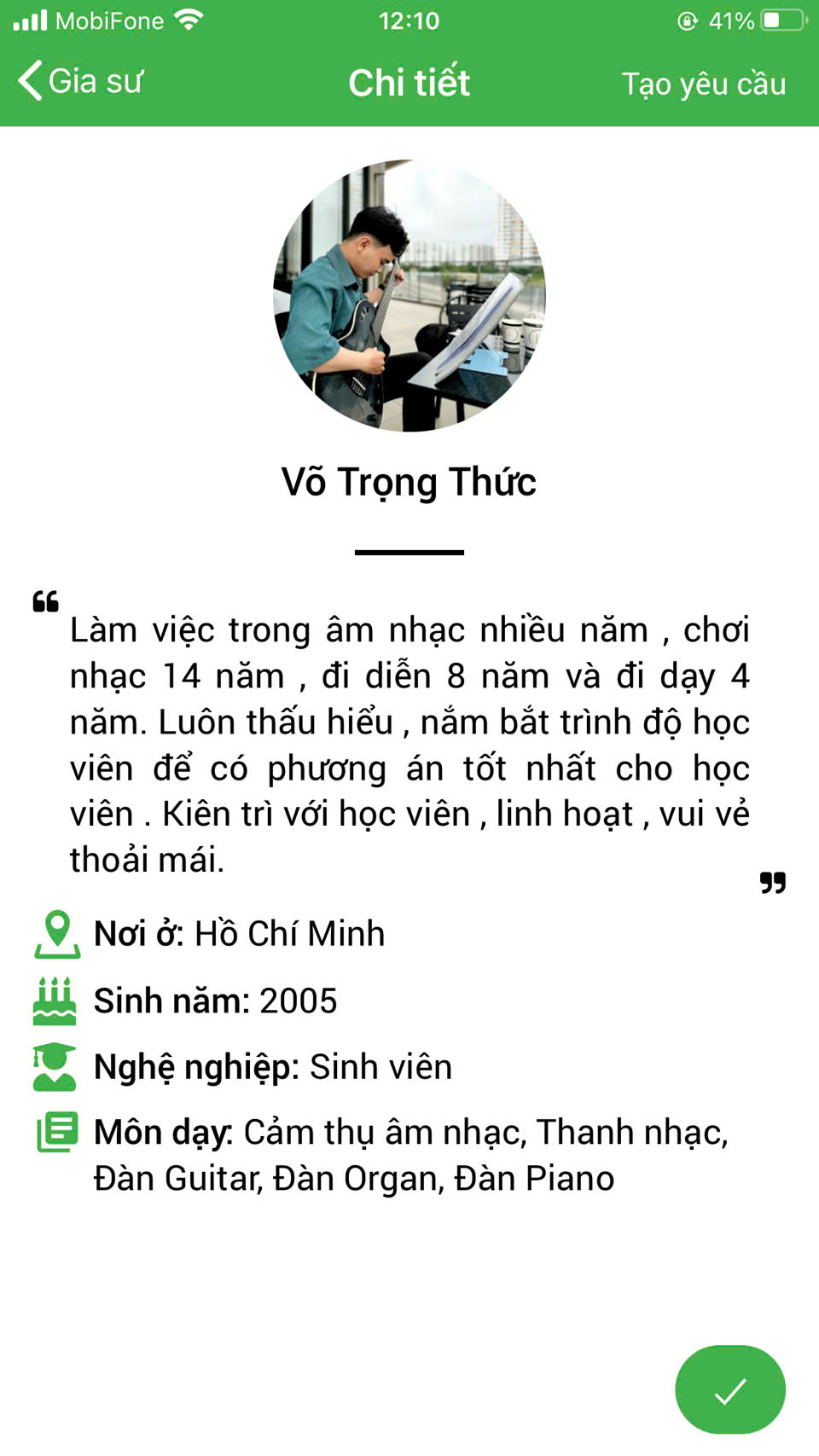This screenshot has height=1456, width=819.
Task: Tap the green checkmark floating button
Action: point(729,1389)
